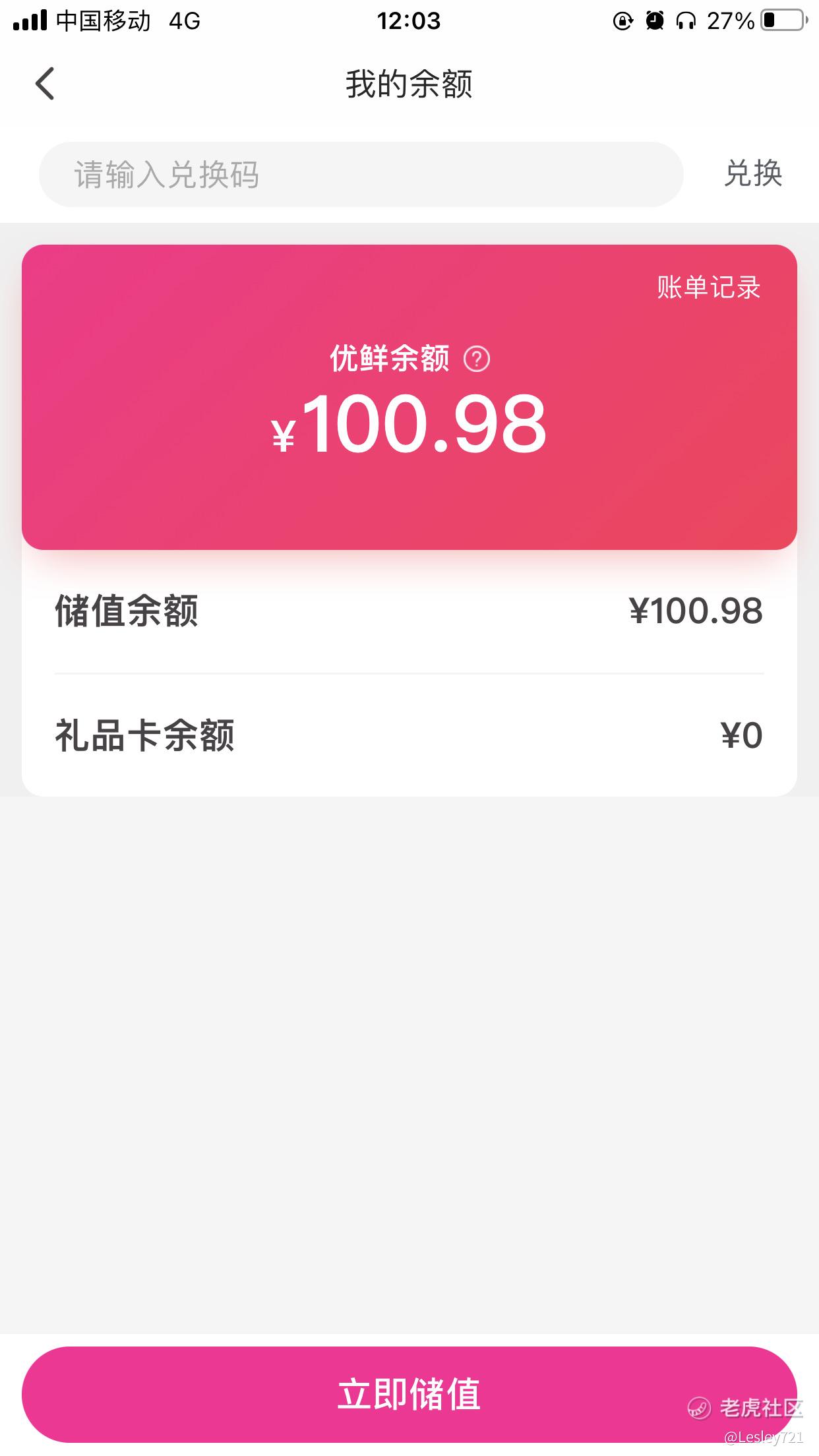Screen dimensions: 819x1456
Task: Tap the 兑换 redeem button
Action: [x=752, y=174]
